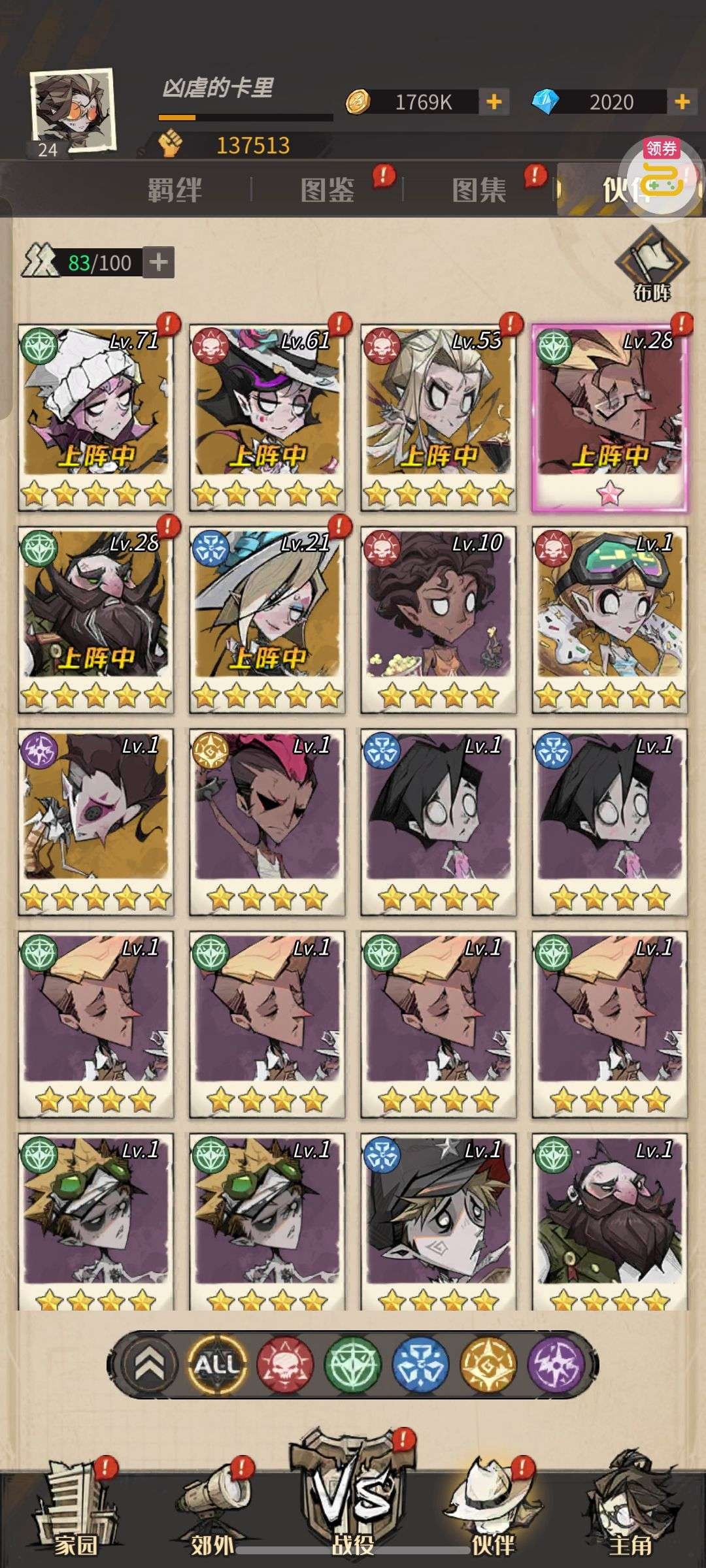Switch to the 图集 tab
Viewport: 706px width, 1568px height.
click(x=479, y=190)
